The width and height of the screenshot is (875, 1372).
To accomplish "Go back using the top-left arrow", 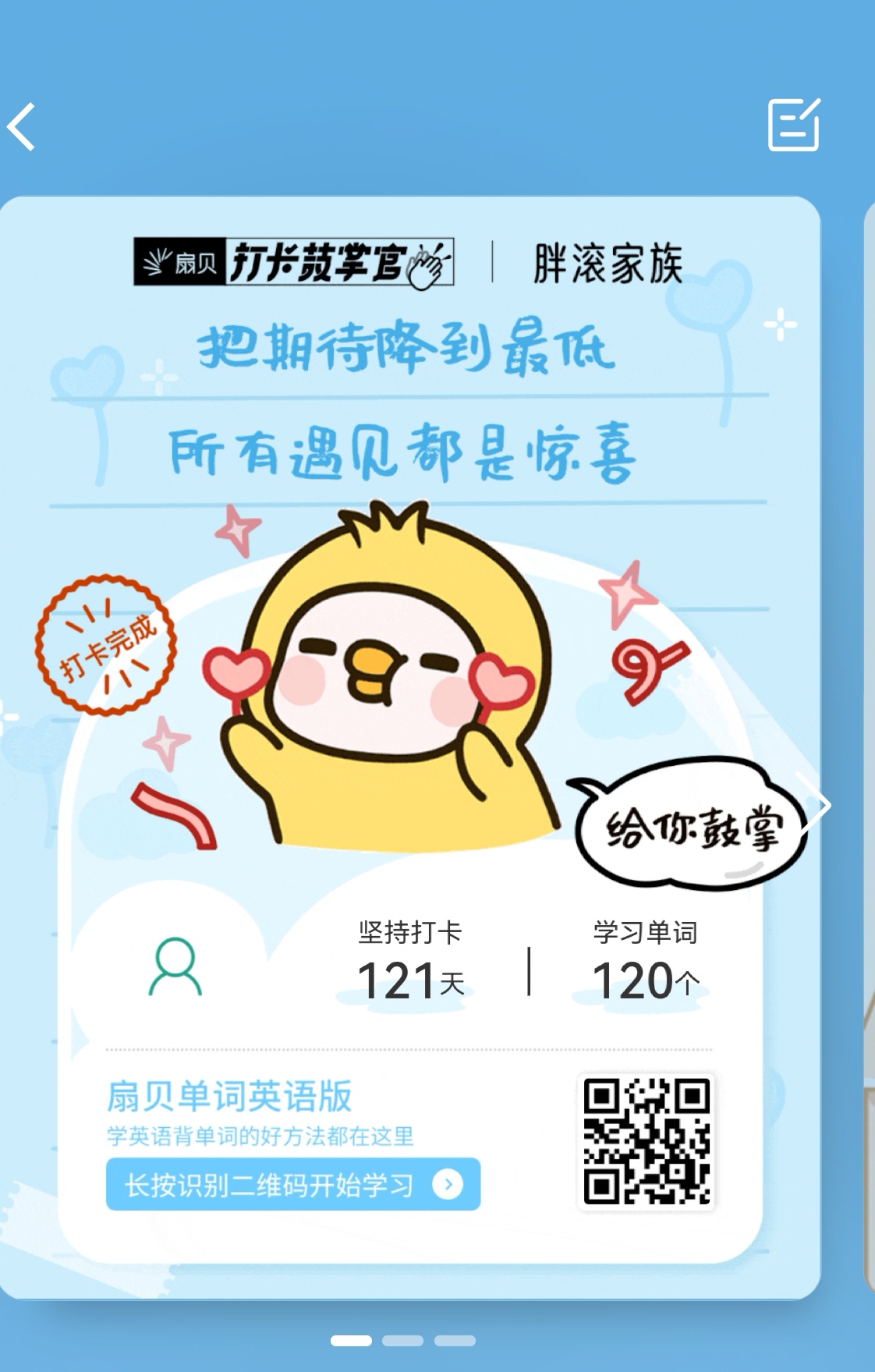I will (x=22, y=126).
